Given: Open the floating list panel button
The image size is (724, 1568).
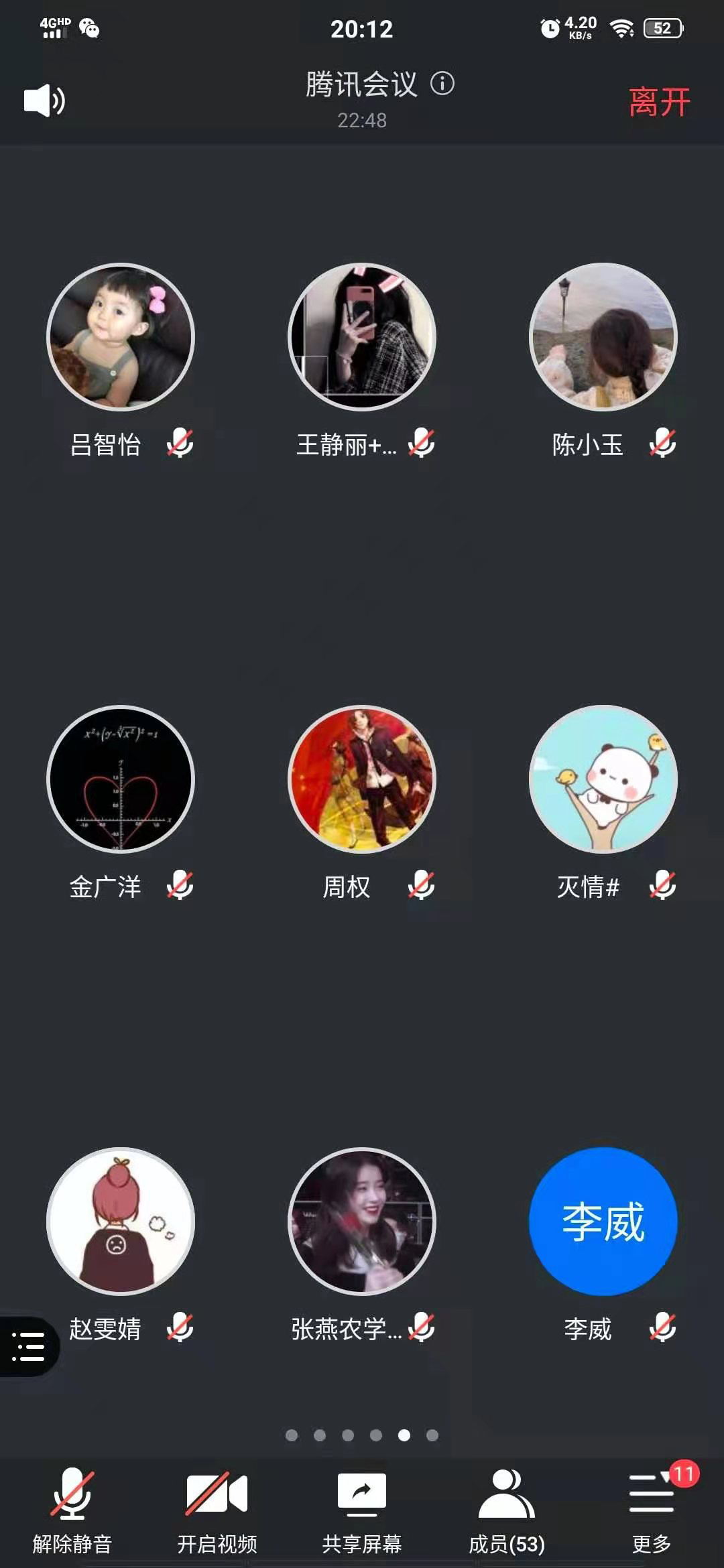Looking at the screenshot, I should pos(28,1346).
